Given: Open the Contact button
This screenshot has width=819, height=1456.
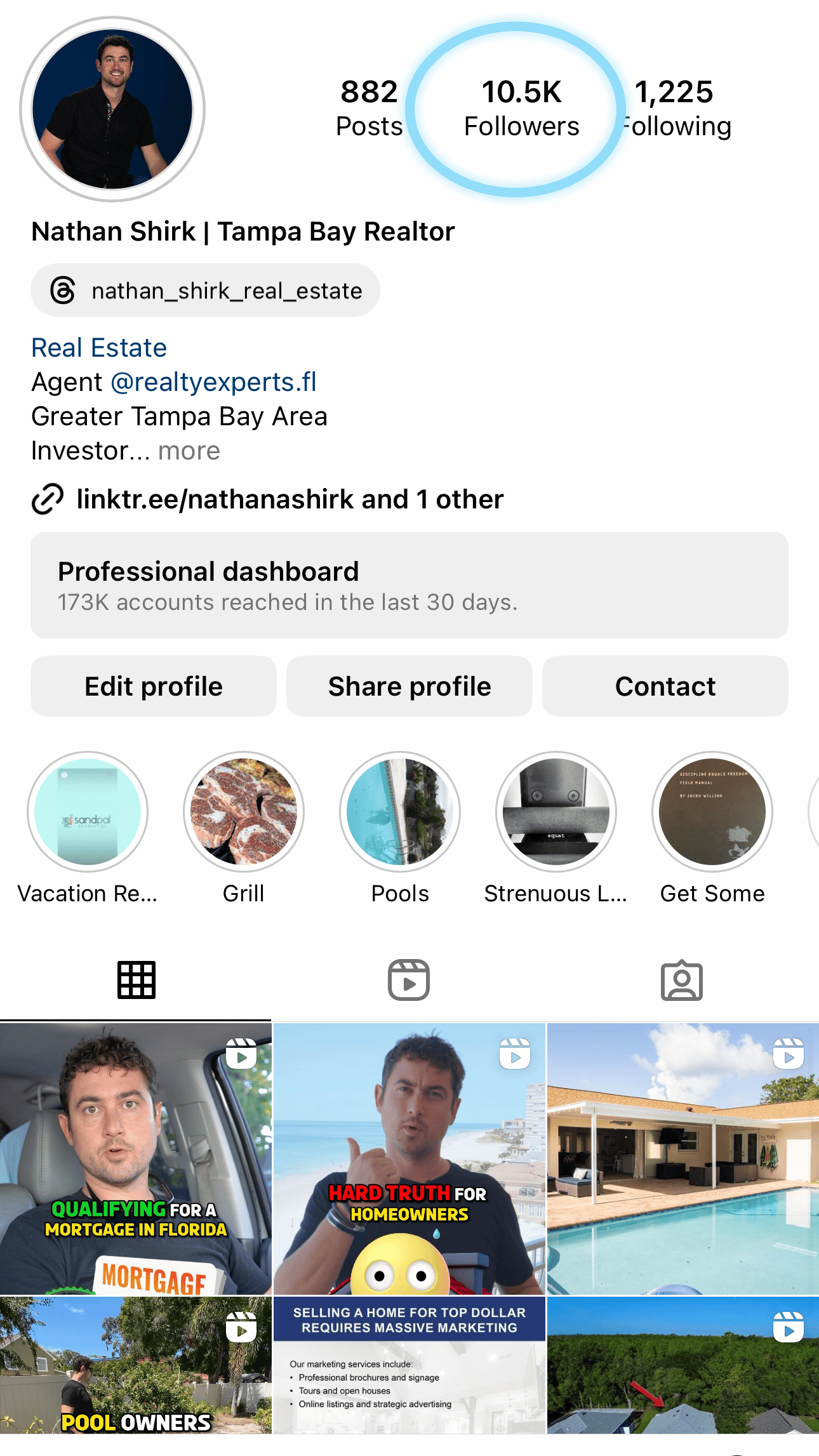Looking at the screenshot, I should click(x=665, y=686).
